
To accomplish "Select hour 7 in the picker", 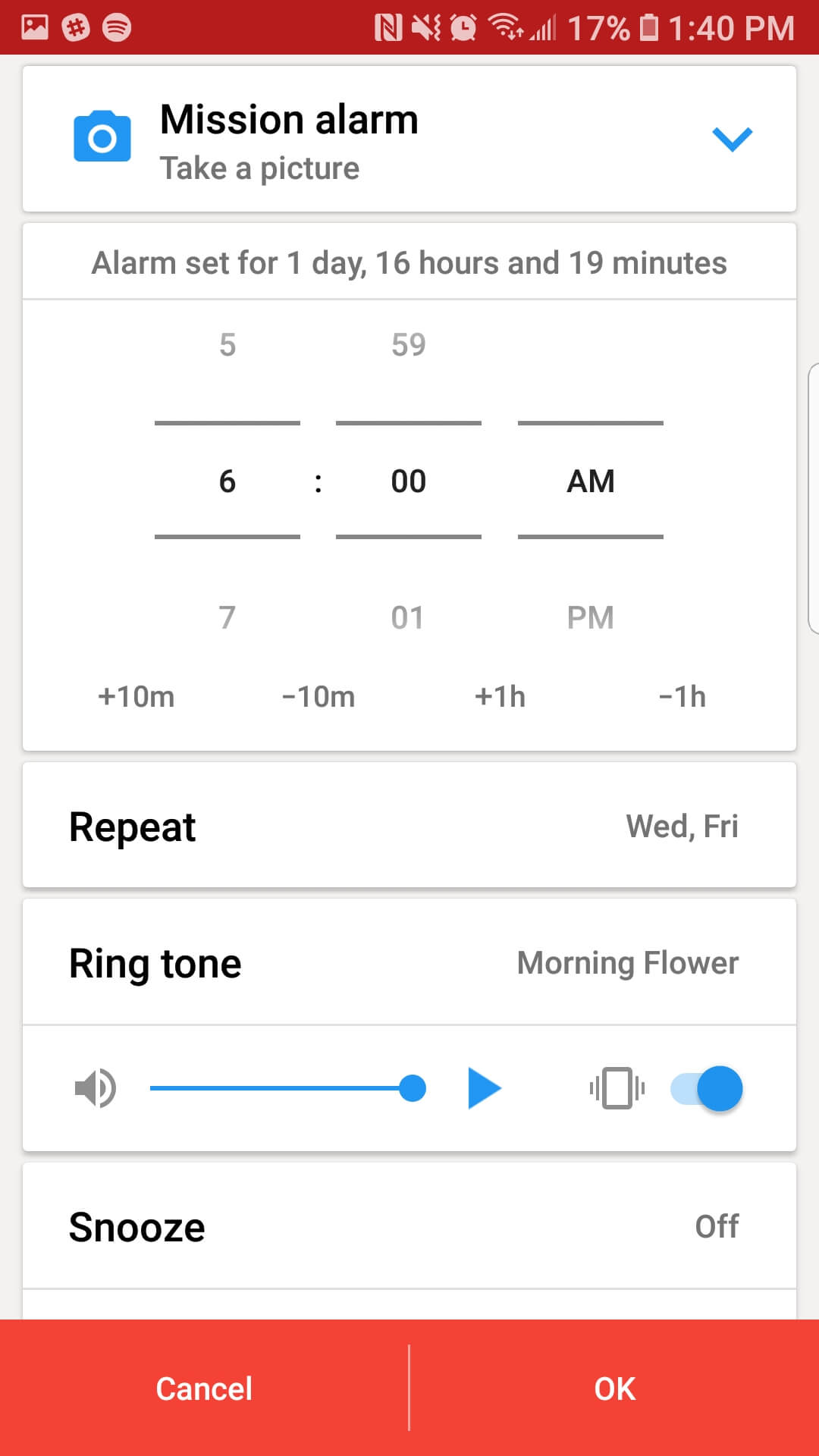I will click(227, 617).
